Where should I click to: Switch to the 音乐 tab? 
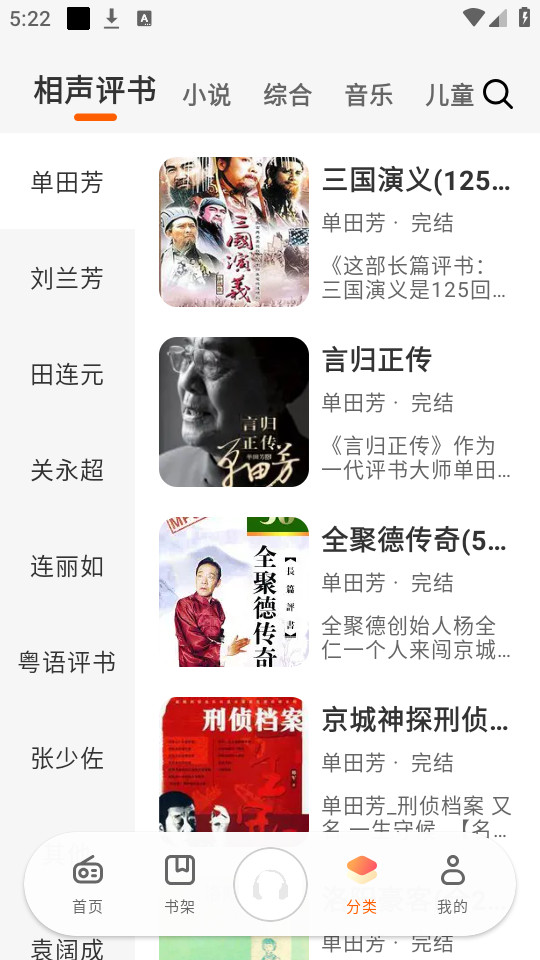[369, 95]
